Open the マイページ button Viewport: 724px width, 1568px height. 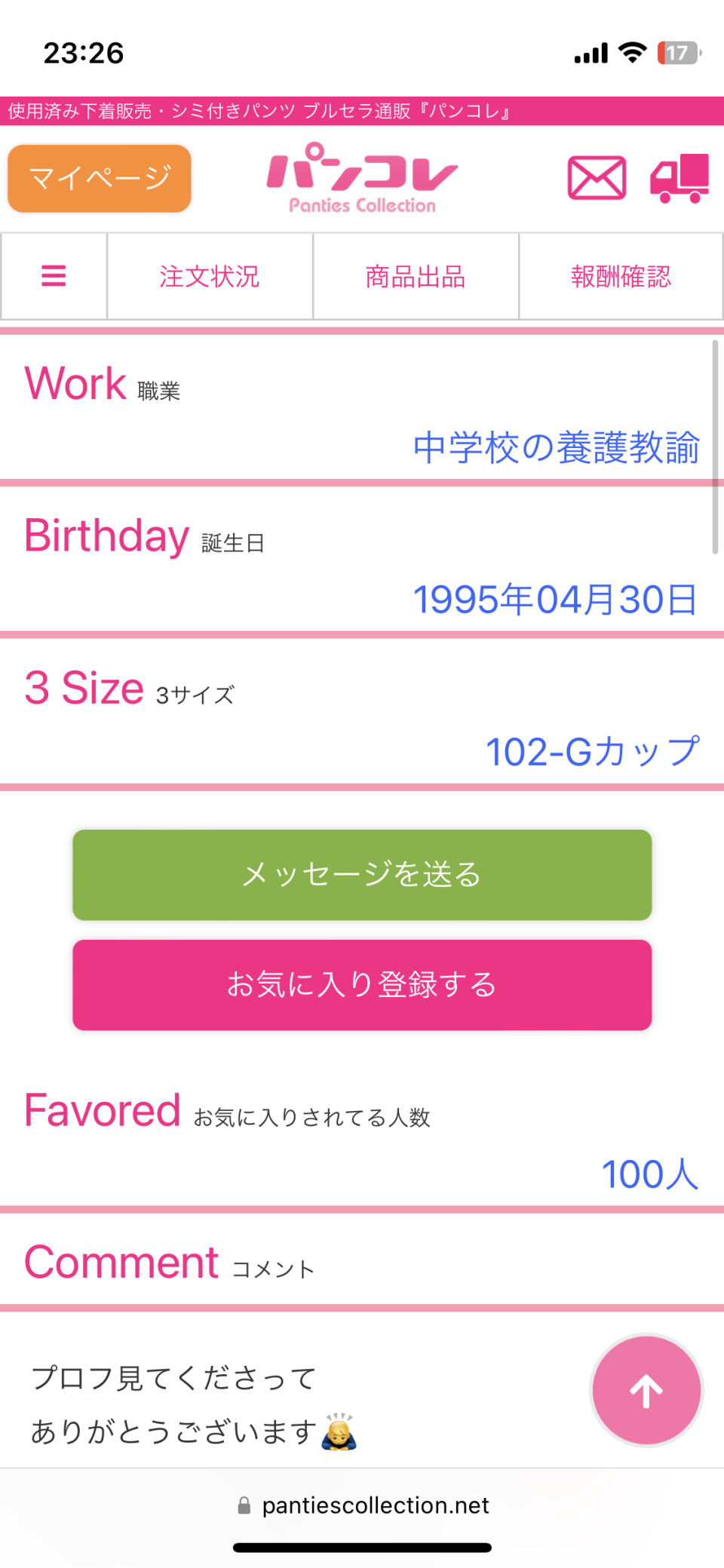coord(100,179)
